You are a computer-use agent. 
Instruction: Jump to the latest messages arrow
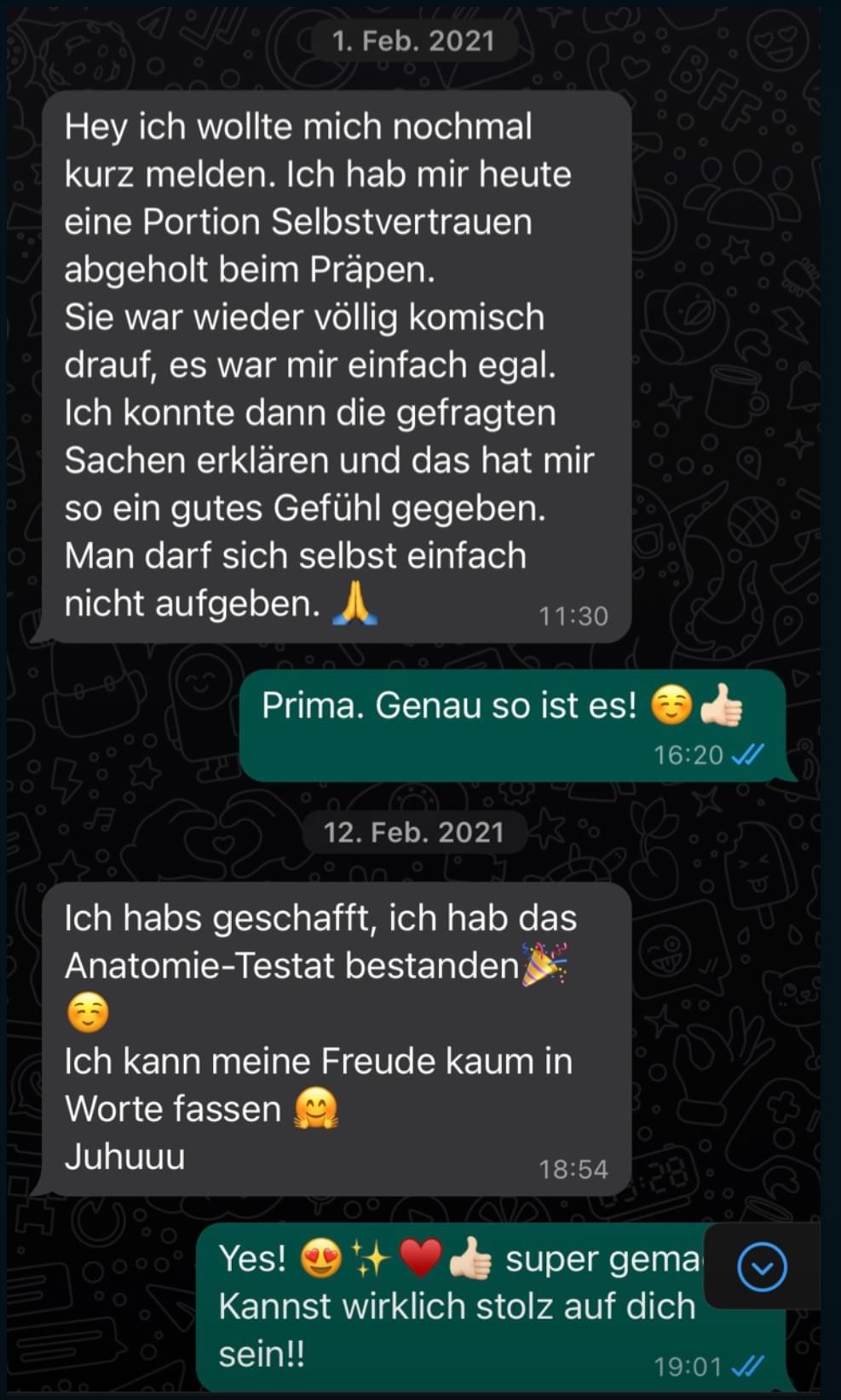(x=762, y=1267)
